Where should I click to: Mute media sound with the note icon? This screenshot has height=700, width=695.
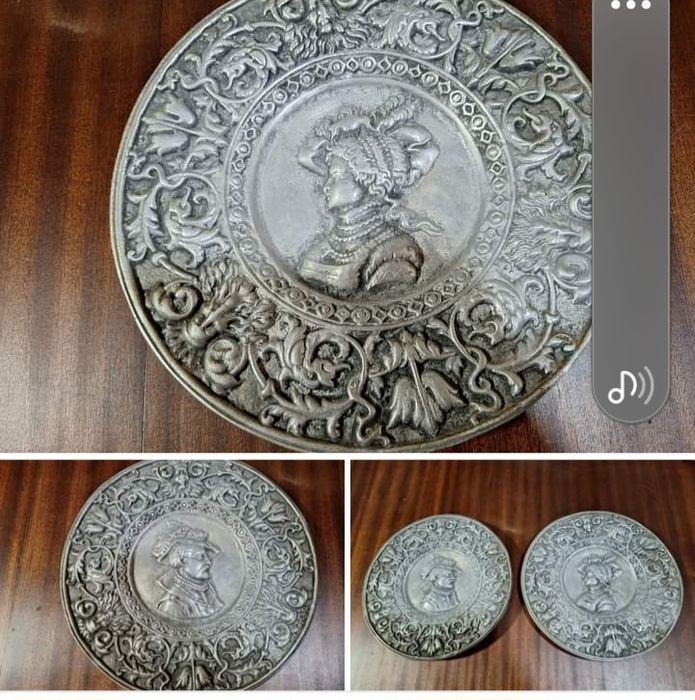(x=630, y=387)
